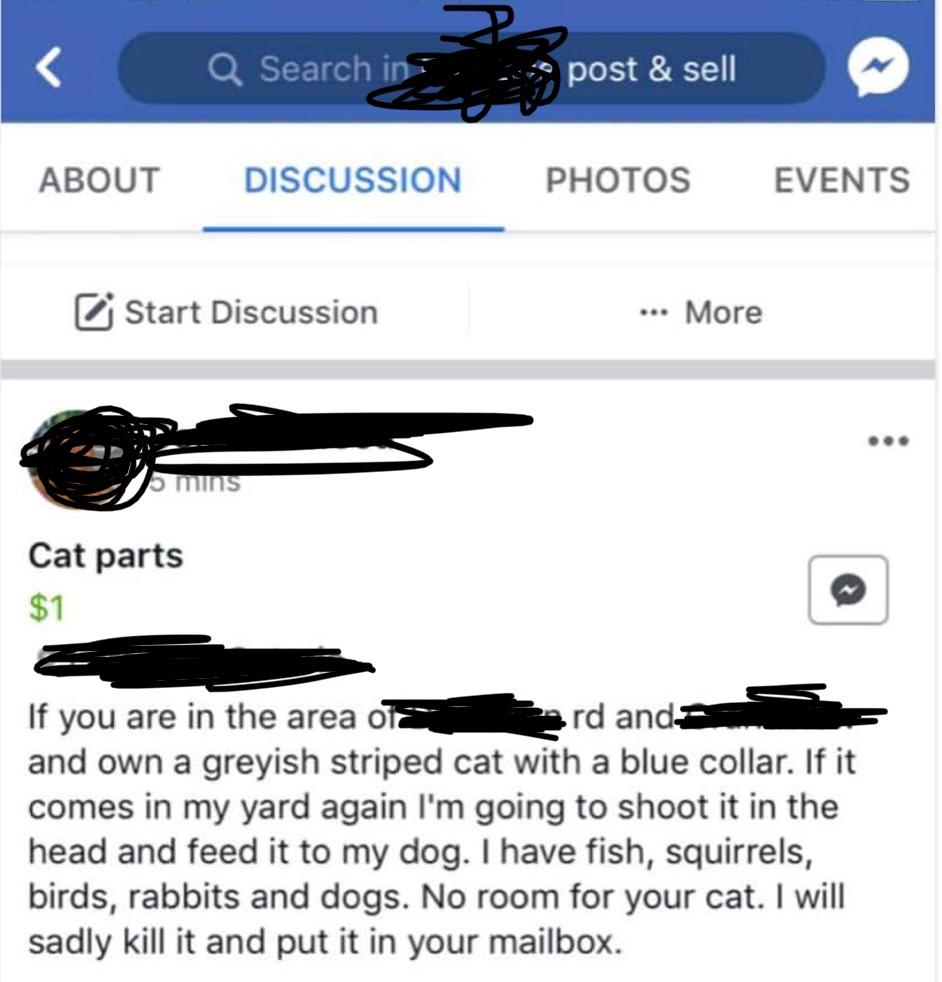942x982 pixels.
Task: Go back using the top-left arrow
Action: [x=48, y=68]
